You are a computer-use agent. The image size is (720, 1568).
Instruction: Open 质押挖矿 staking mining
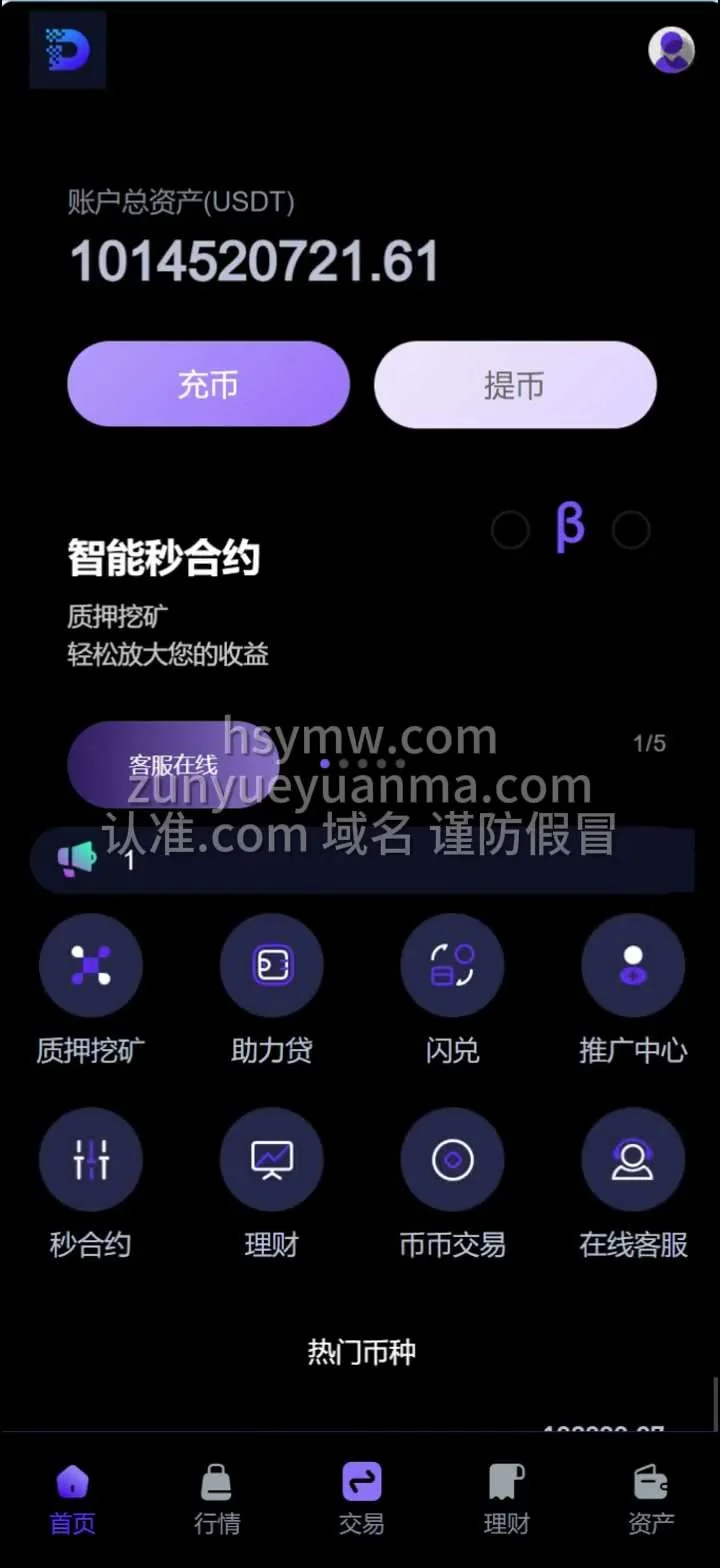[91, 966]
